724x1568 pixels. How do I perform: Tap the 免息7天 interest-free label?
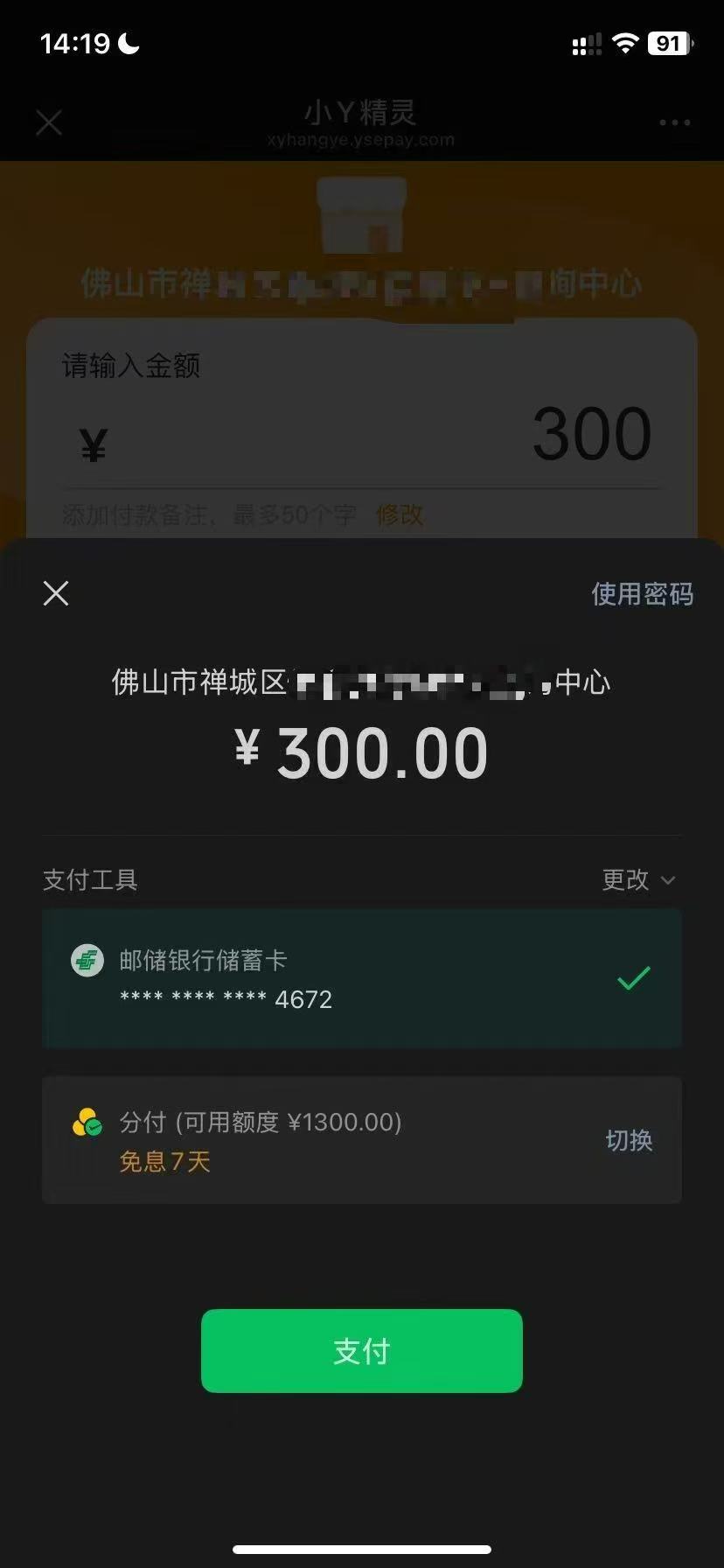click(165, 1162)
